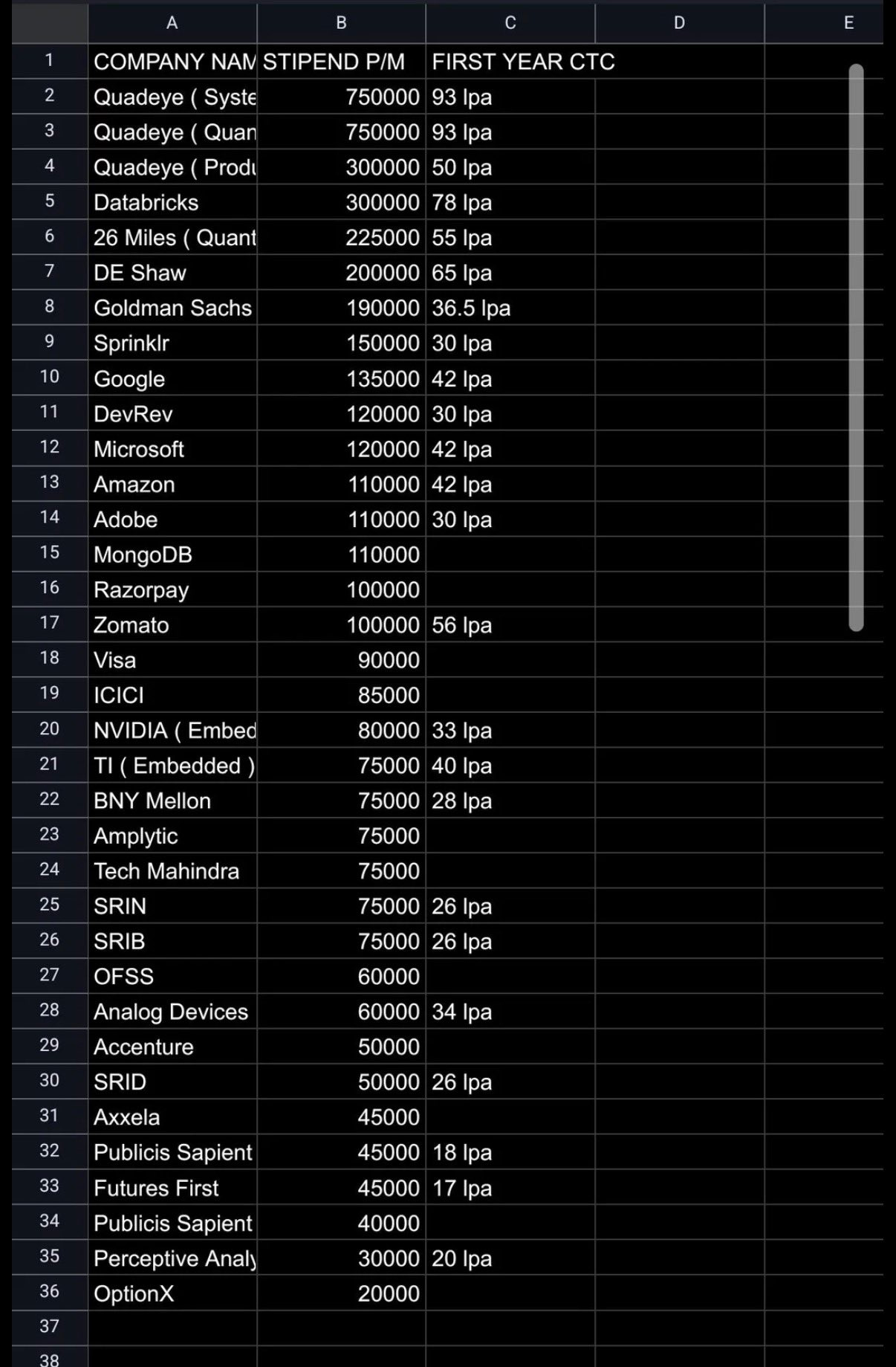Select column B header
This screenshot has height=1367, width=896.
(x=341, y=23)
